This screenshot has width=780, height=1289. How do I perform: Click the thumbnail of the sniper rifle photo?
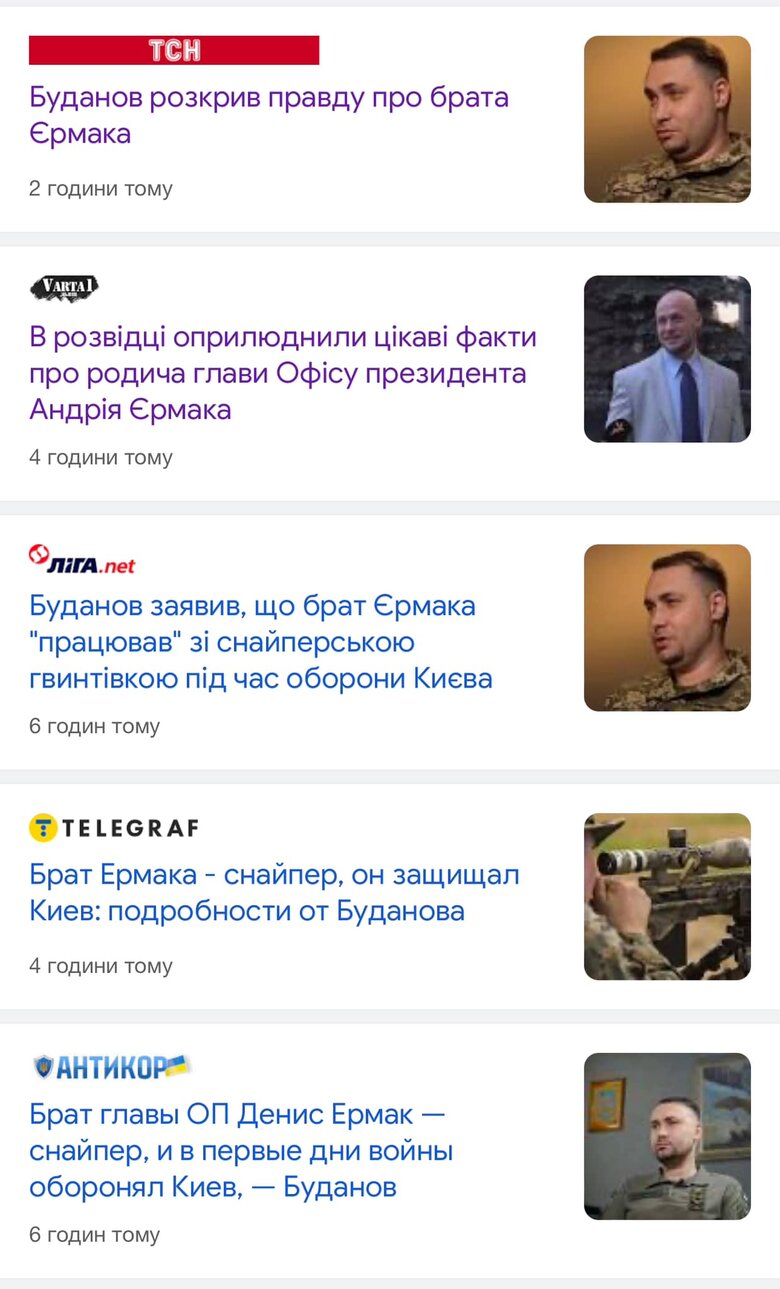click(667, 895)
